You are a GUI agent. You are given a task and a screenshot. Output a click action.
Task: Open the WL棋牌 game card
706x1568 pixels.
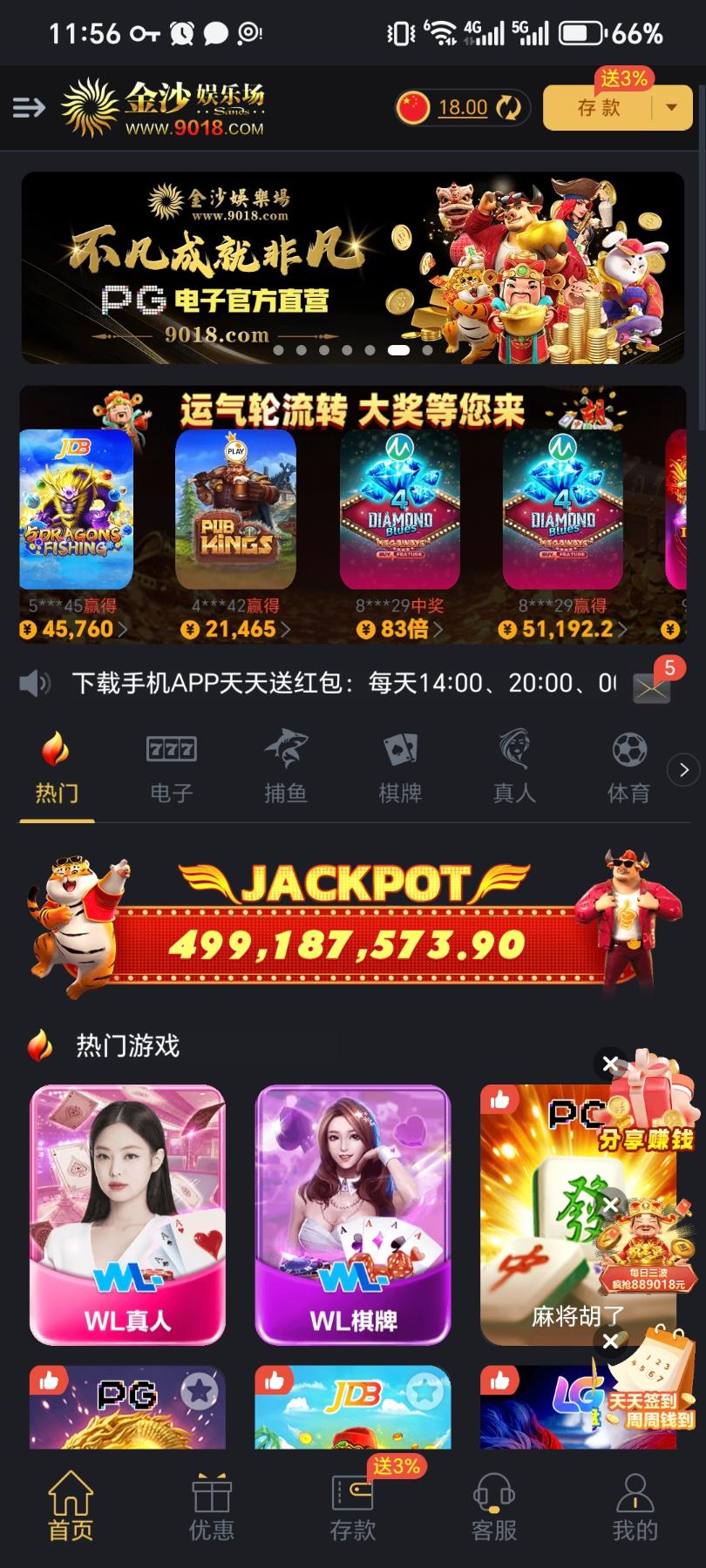pyautogui.click(x=353, y=1214)
